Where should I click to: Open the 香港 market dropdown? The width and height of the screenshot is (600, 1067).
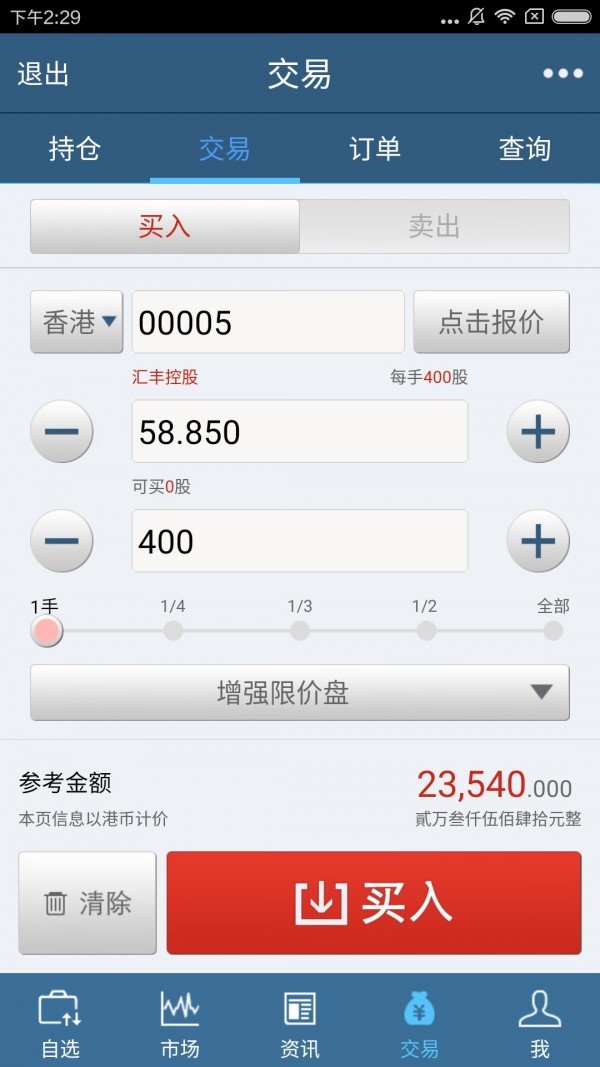click(x=77, y=322)
